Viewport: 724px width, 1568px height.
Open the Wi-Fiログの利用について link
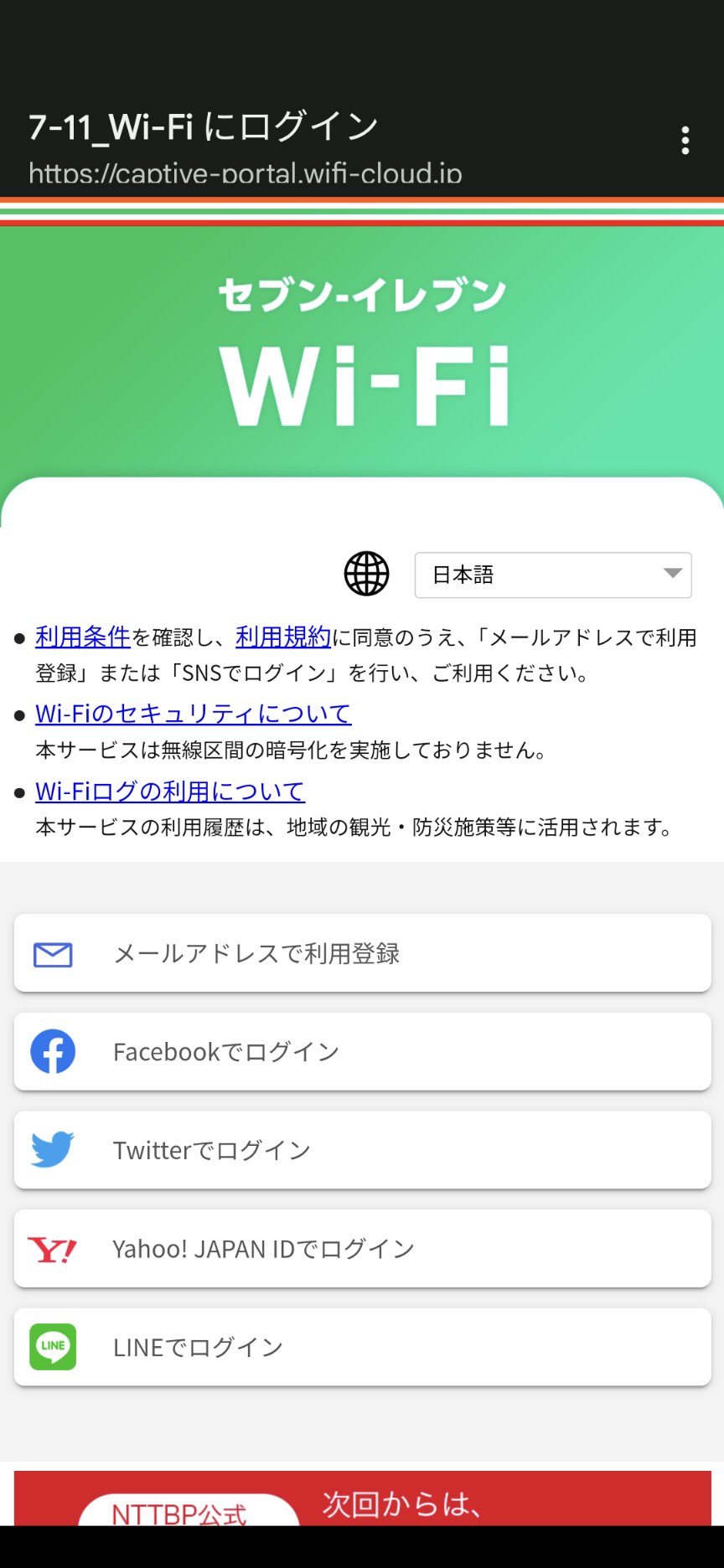click(x=170, y=792)
